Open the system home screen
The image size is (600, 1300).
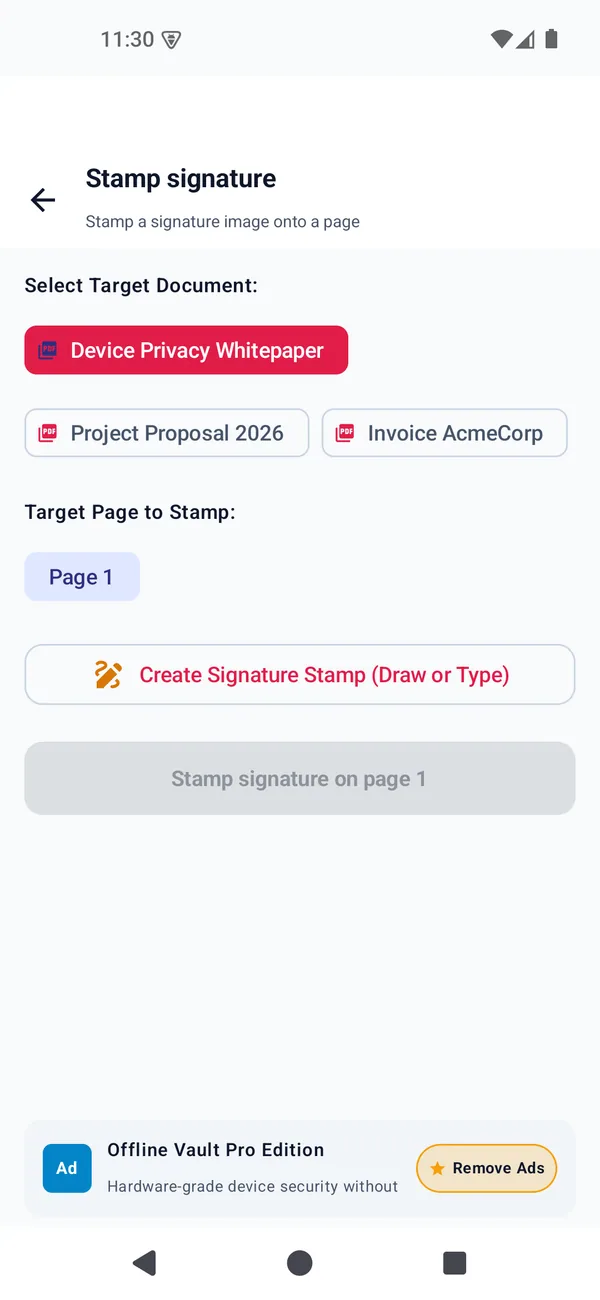click(300, 1263)
